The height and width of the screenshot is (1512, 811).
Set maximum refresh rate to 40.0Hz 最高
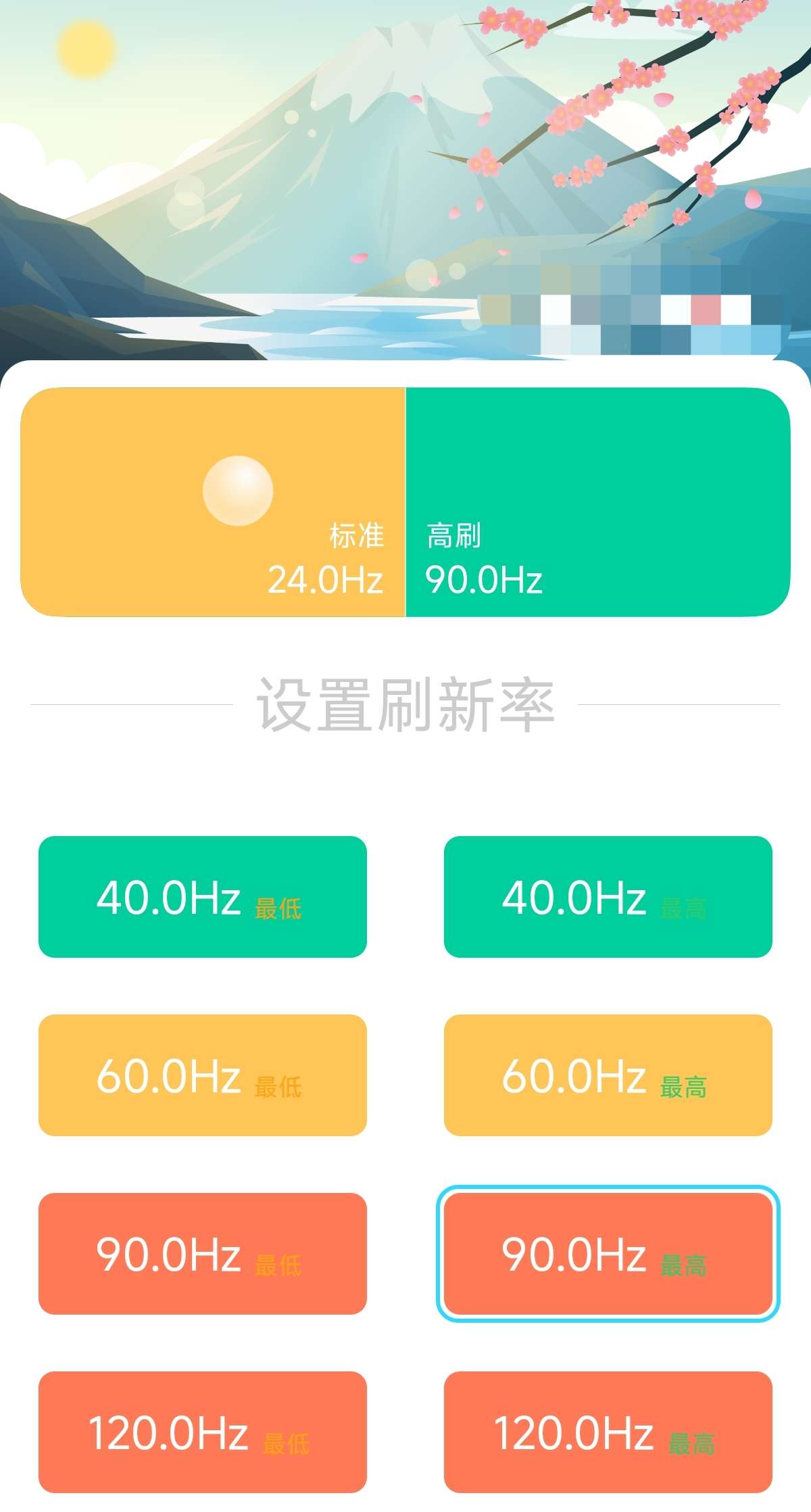point(608,897)
